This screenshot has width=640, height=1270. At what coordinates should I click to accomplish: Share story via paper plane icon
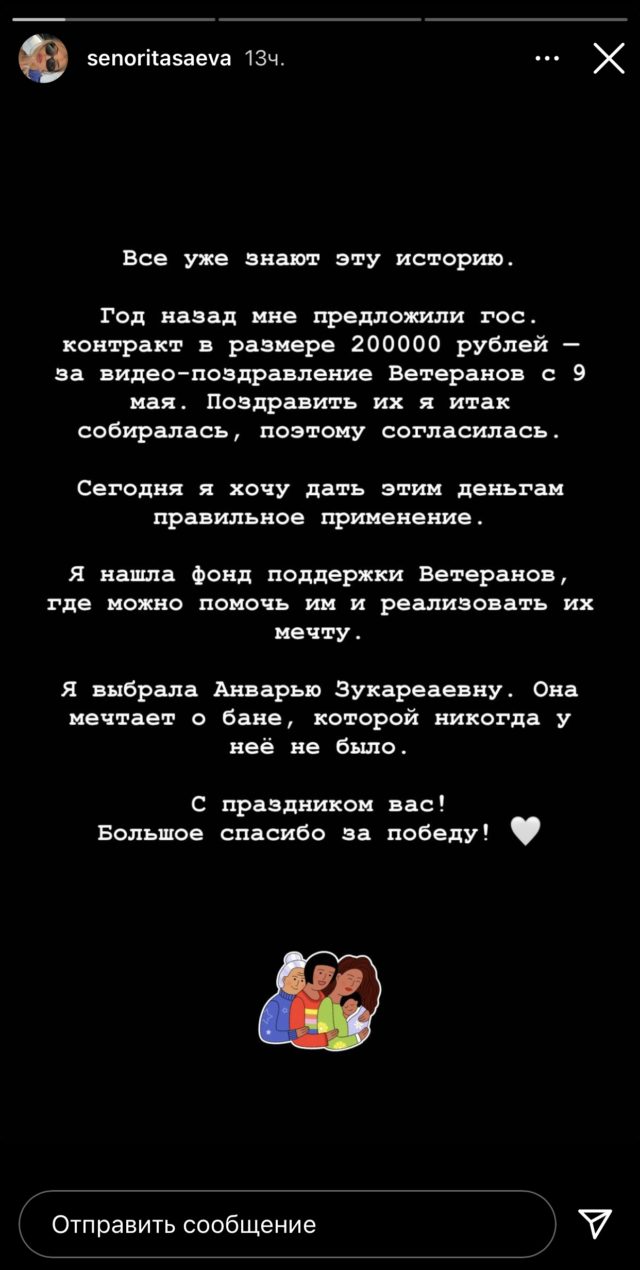595,1223
